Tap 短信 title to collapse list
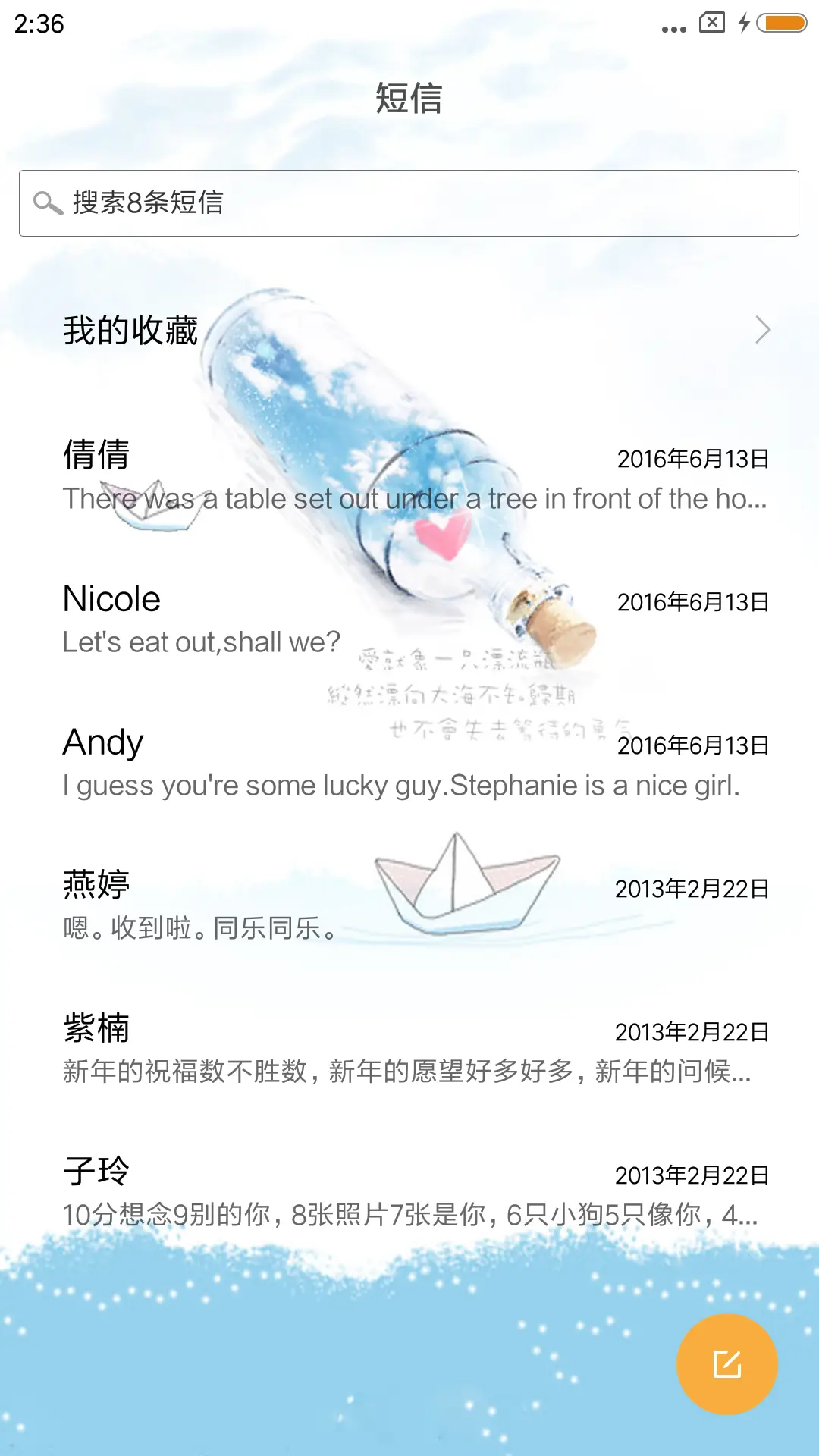Screen dimensions: 819x1456 409,99
